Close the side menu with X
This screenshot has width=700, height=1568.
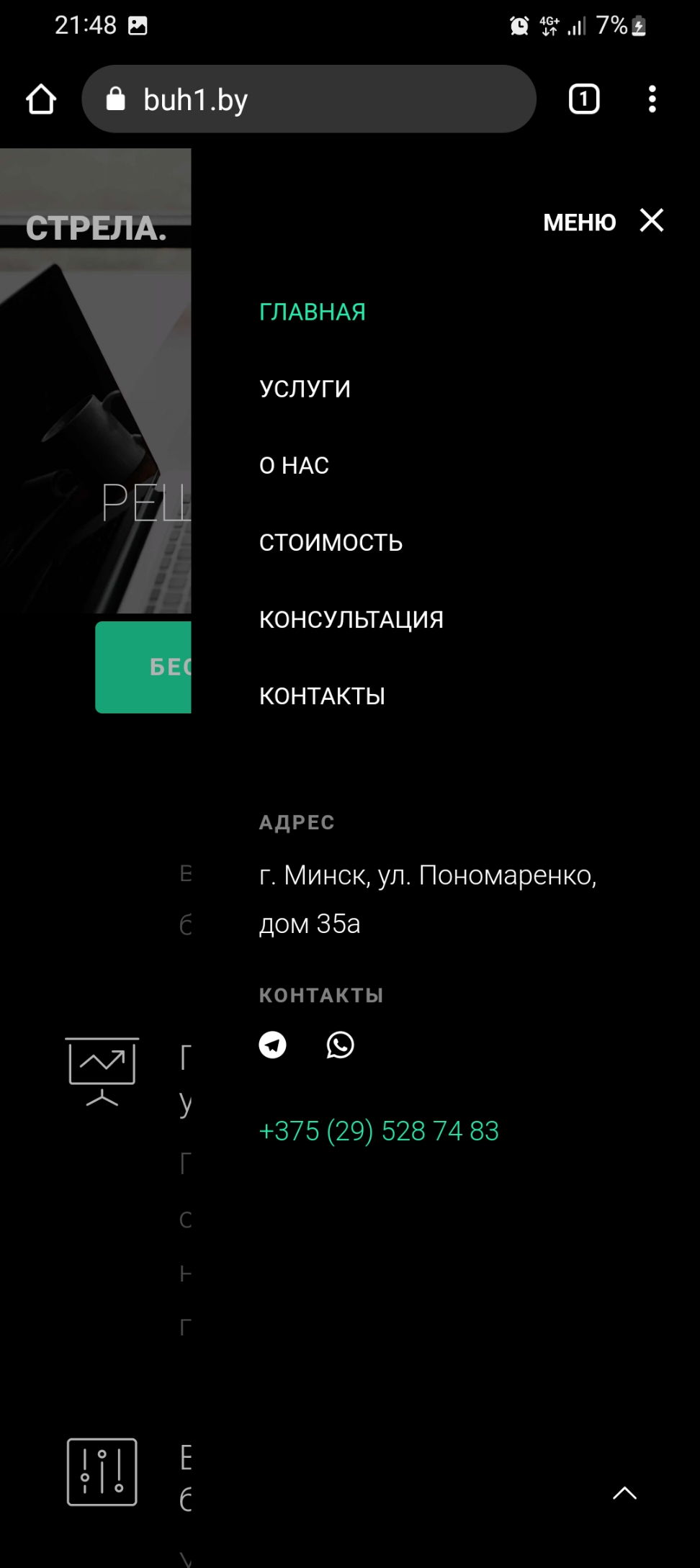click(651, 220)
